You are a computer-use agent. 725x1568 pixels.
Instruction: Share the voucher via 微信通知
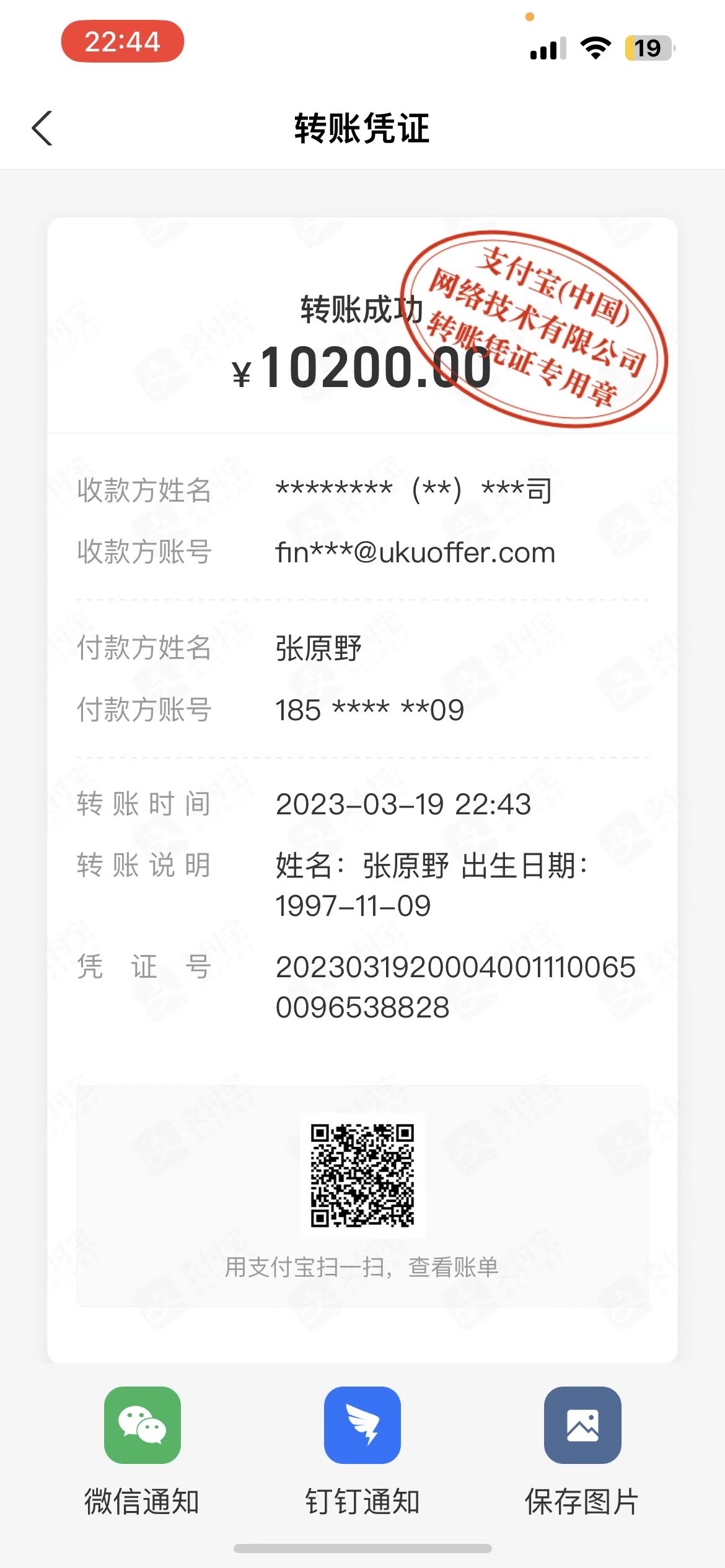[143, 1426]
